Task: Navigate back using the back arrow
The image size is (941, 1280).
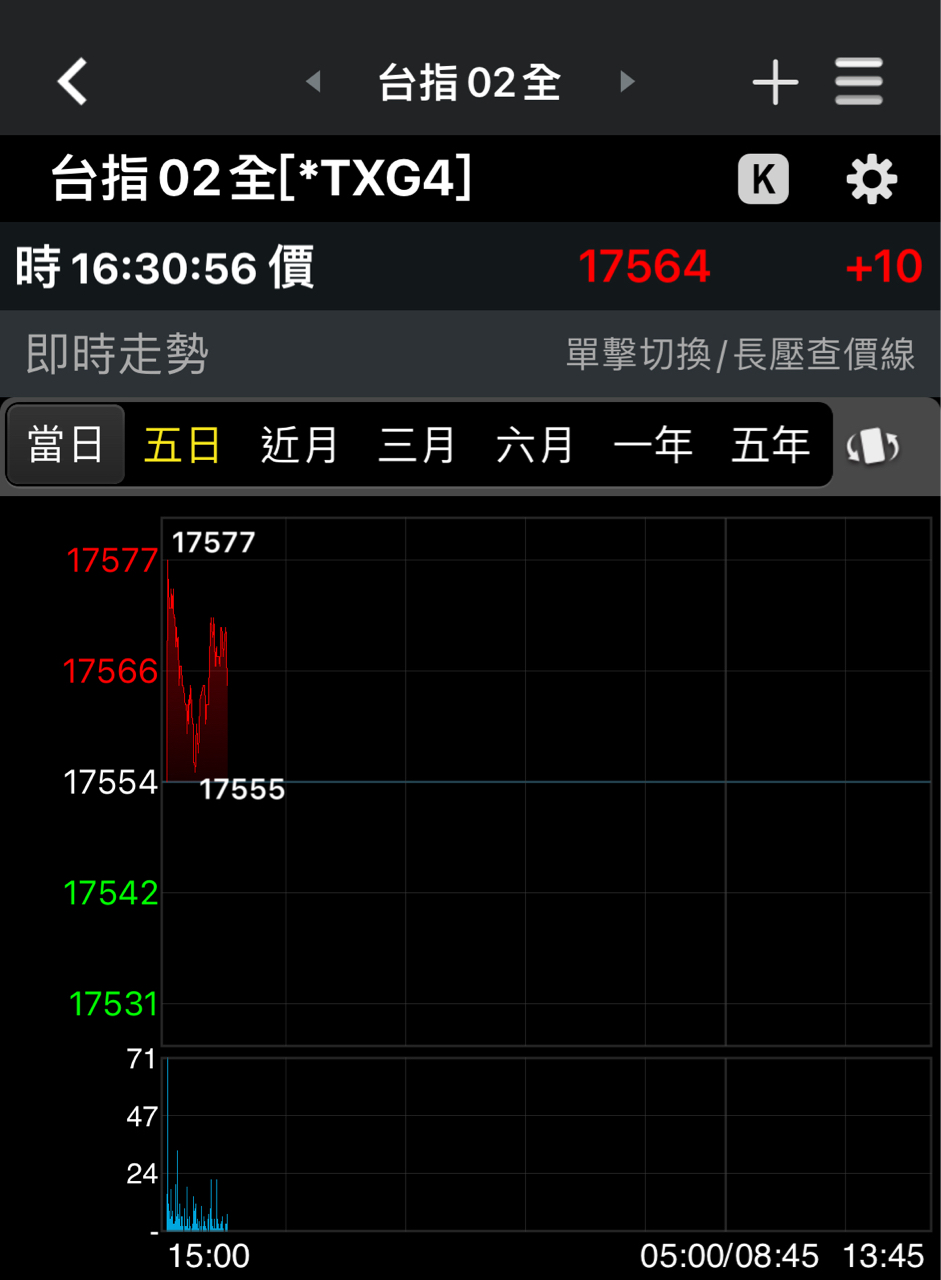Action: pos(70,82)
